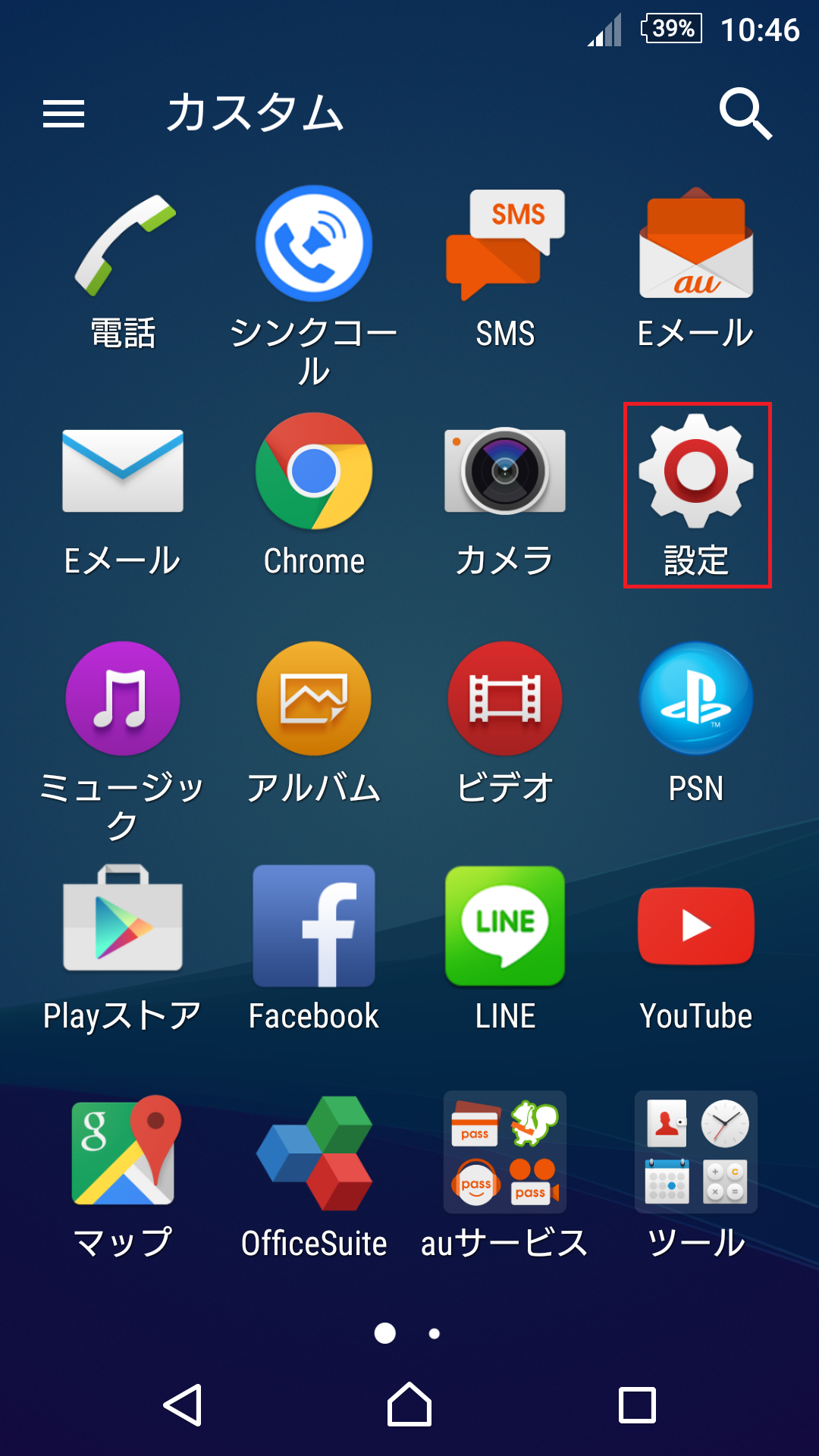Launch the Playストア store
This screenshot has height=1456, width=819.
(x=123, y=927)
